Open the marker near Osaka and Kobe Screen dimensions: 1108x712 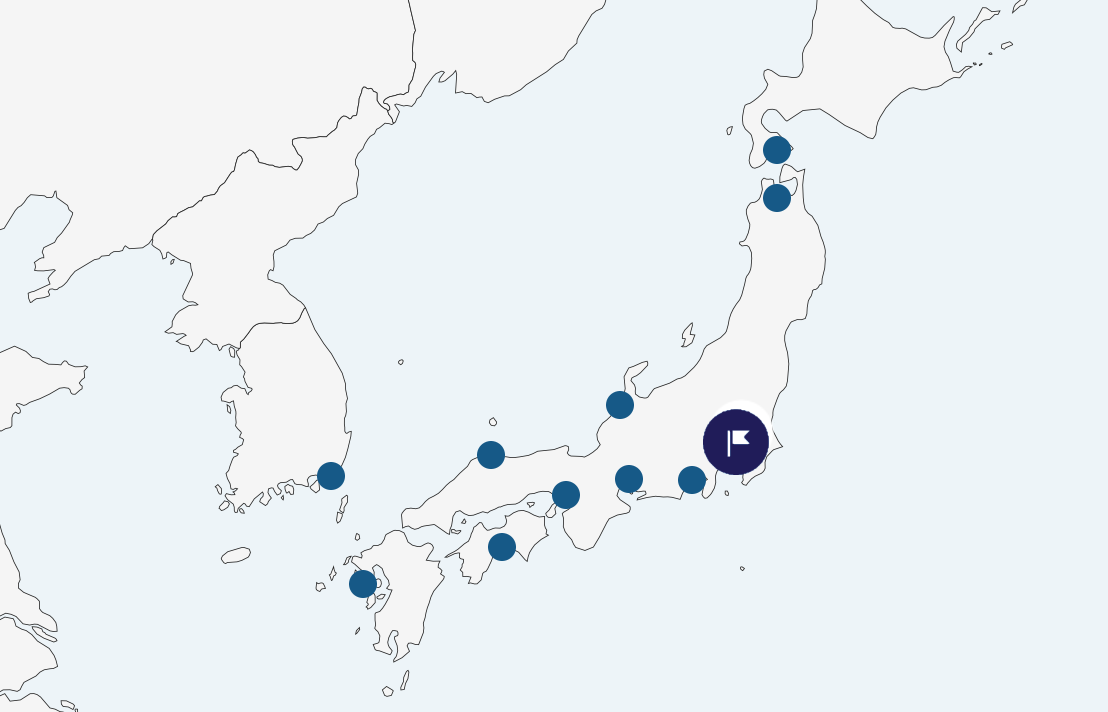point(566,495)
